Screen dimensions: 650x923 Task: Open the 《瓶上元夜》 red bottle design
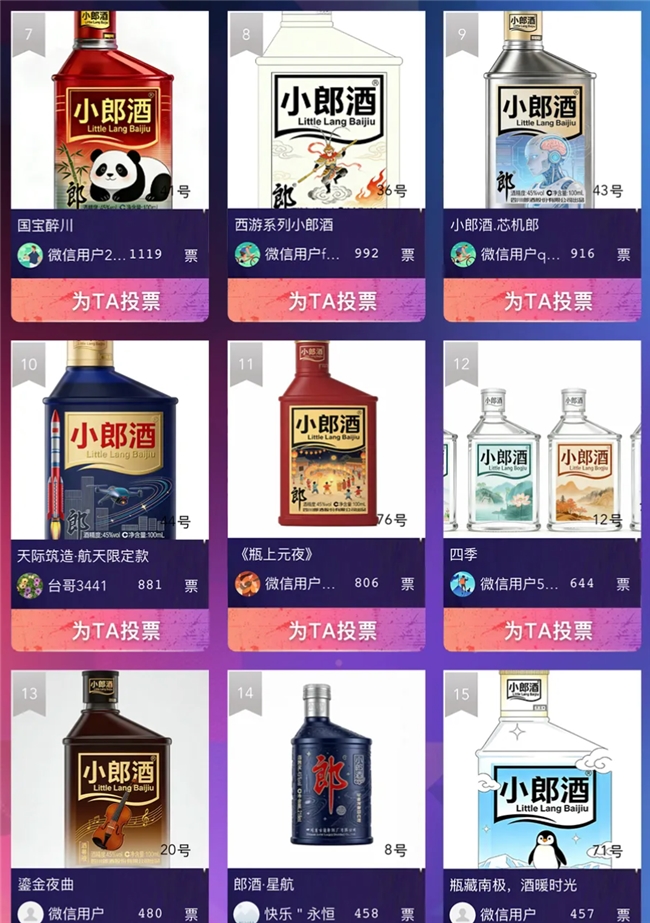326,440
